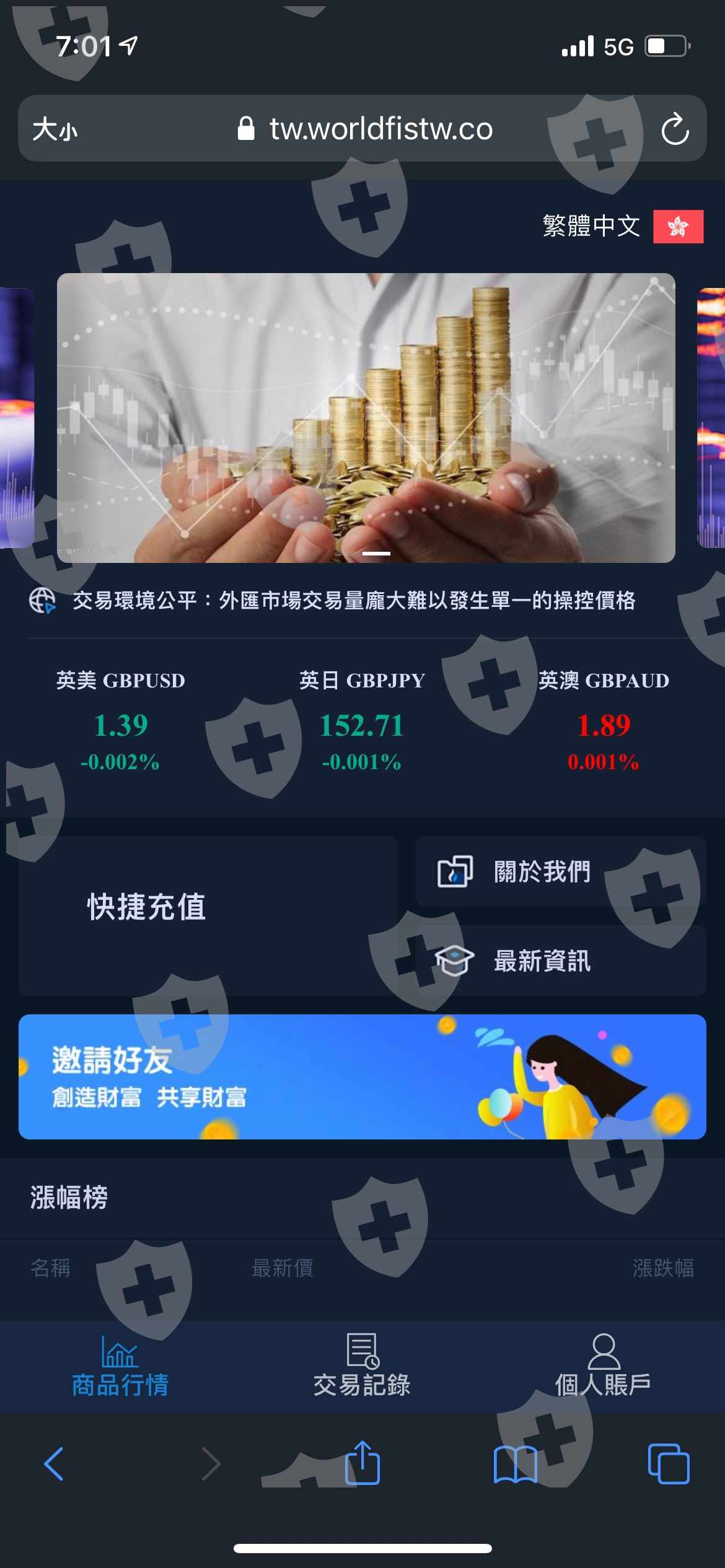Open 關於我們 about us
This screenshot has width=725, height=1568.
(561, 871)
